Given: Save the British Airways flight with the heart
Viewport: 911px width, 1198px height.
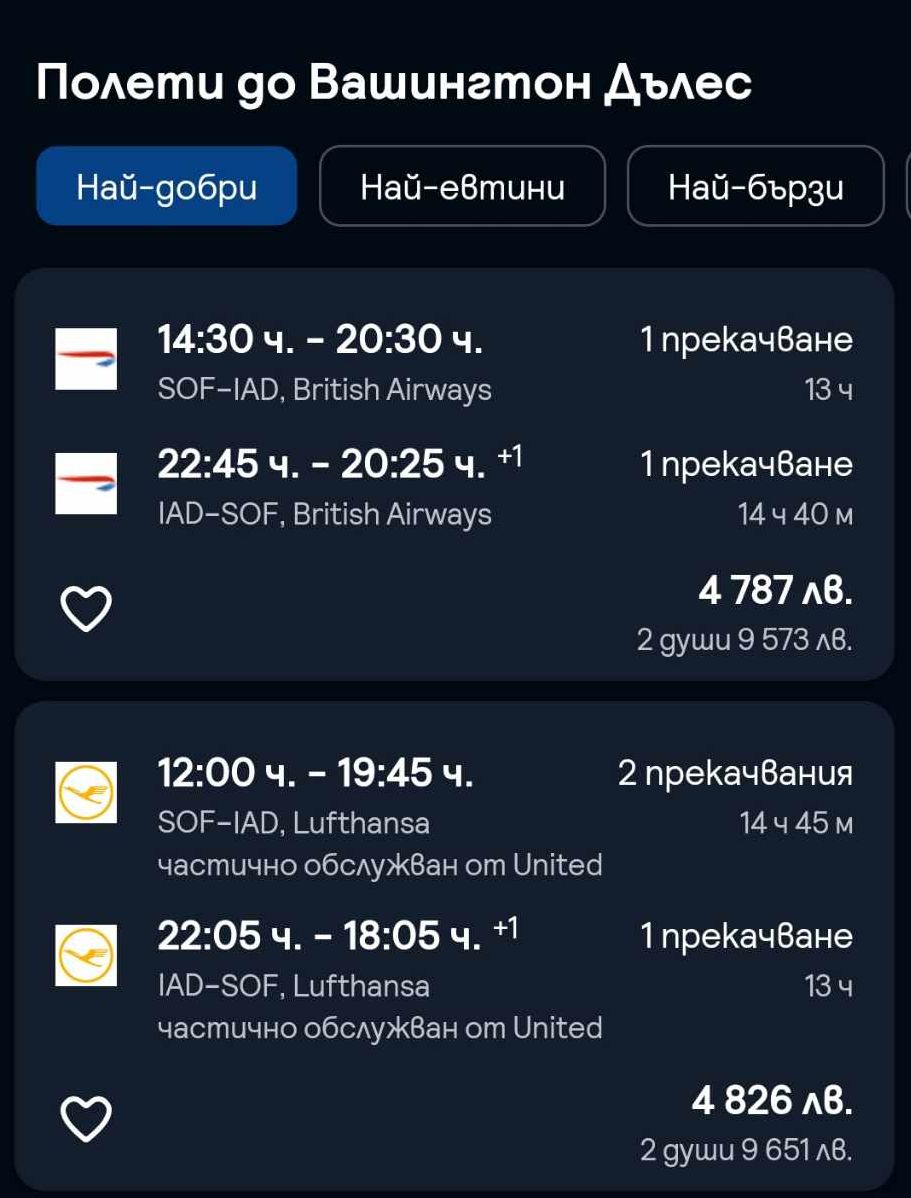Looking at the screenshot, I should (x=87, y=609).
